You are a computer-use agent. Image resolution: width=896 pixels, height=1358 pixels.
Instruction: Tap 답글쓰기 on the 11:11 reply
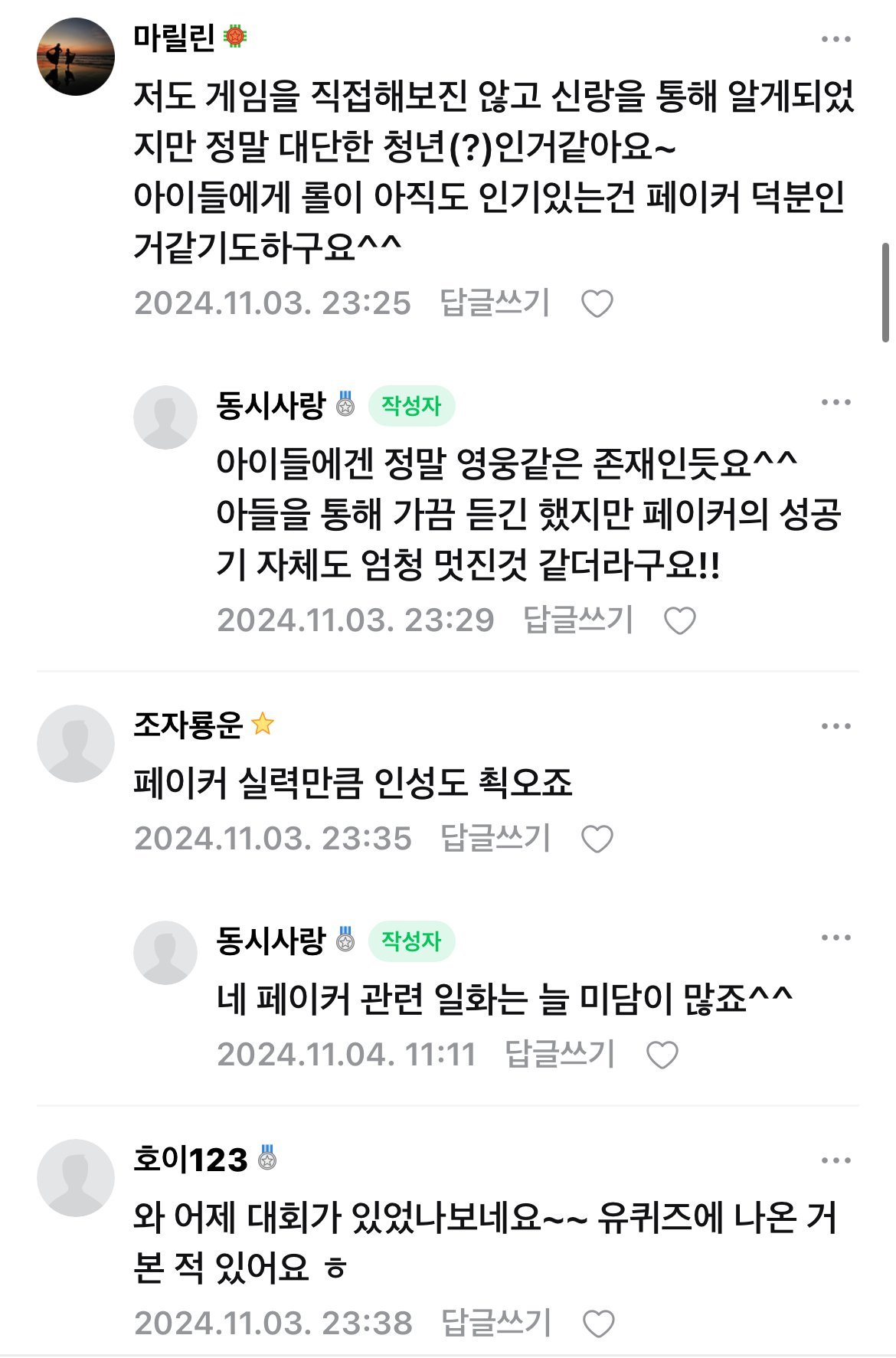pos(560,1055)
